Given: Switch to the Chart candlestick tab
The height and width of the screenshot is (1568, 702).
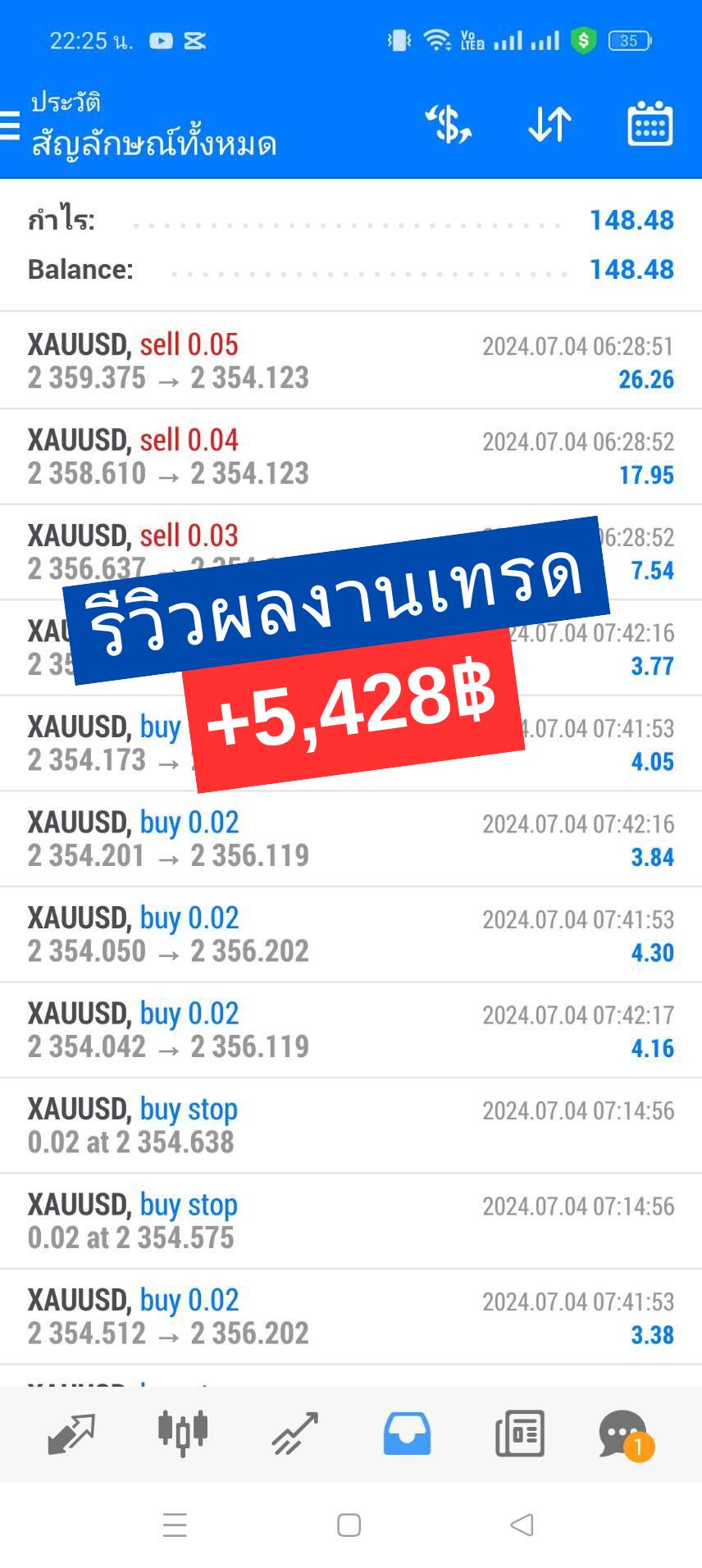Looking at the screenshot, I should point(183,1433).
